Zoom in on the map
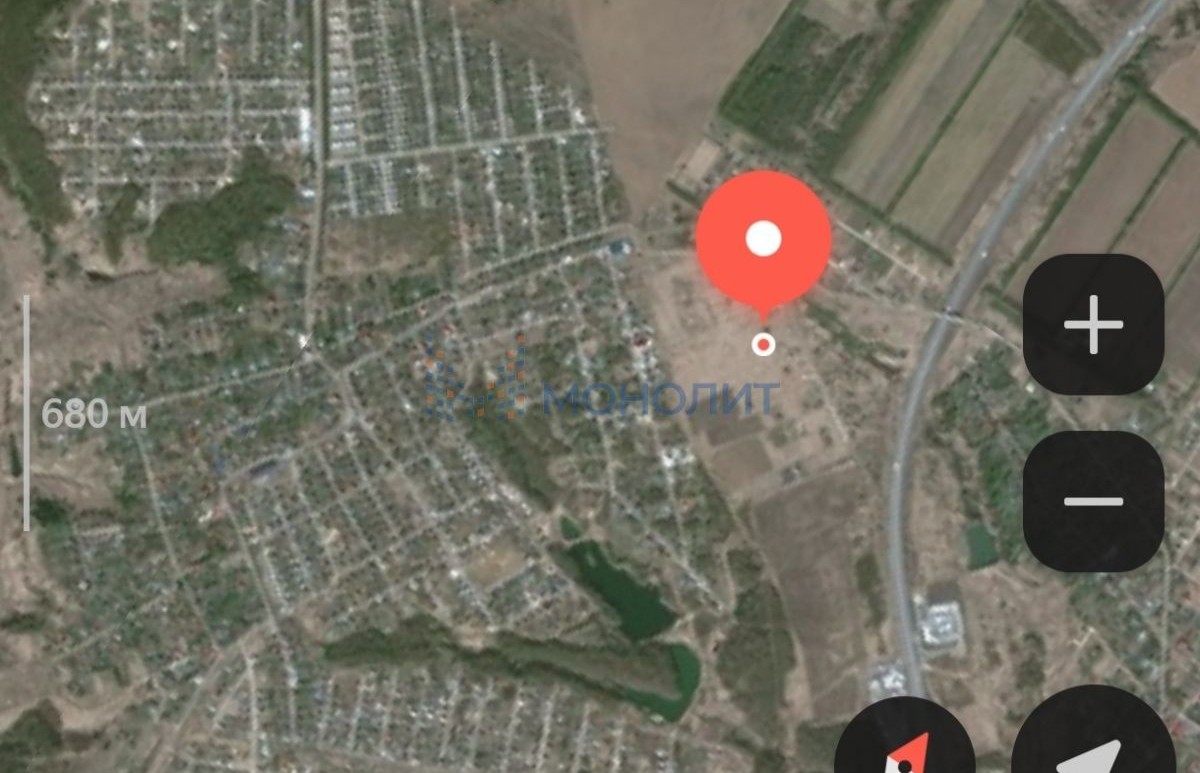 click(x=1093, y=324)
